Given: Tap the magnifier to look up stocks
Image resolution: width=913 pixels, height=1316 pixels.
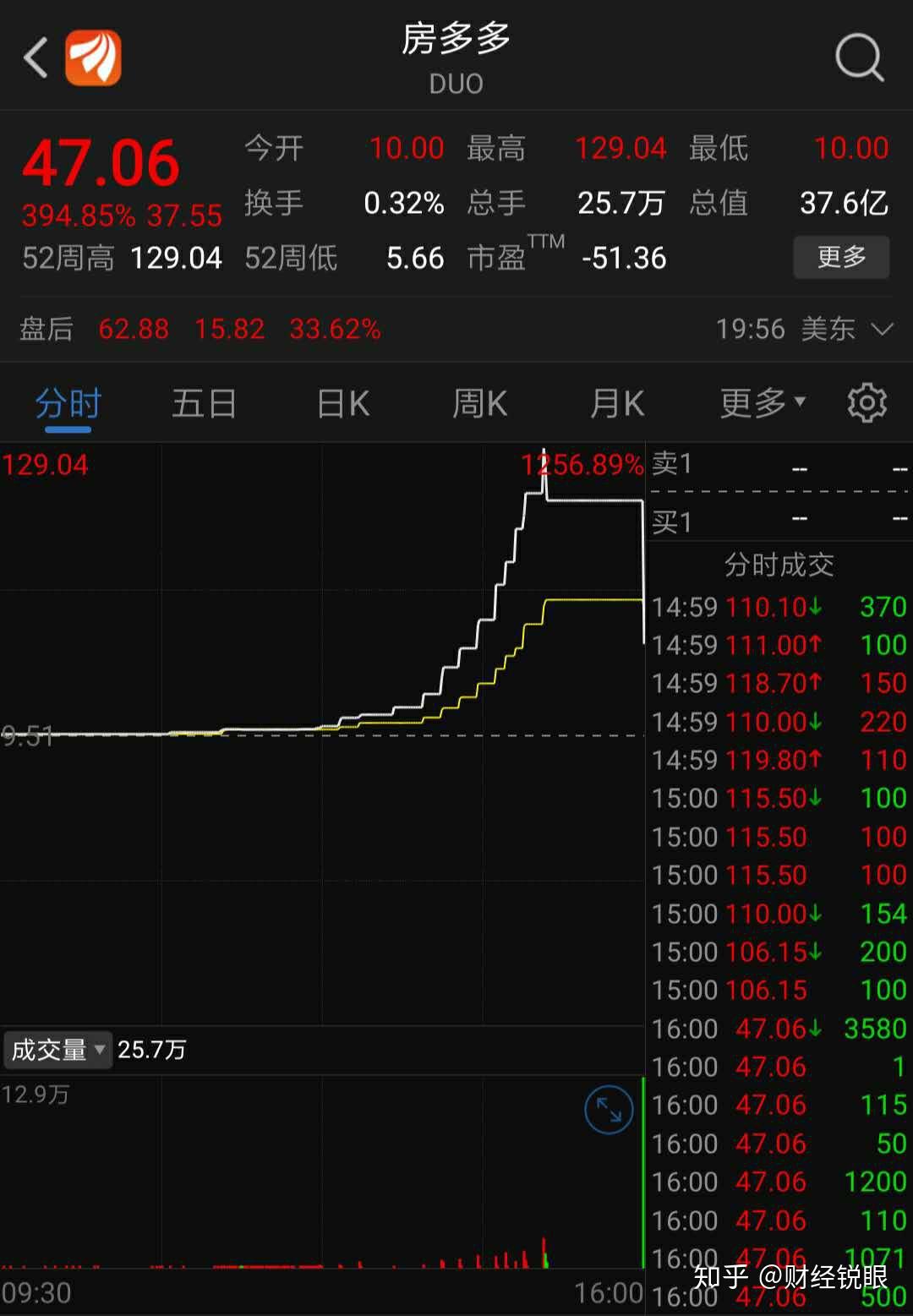Looking at the screenshot, I should [x=859, y=57].
